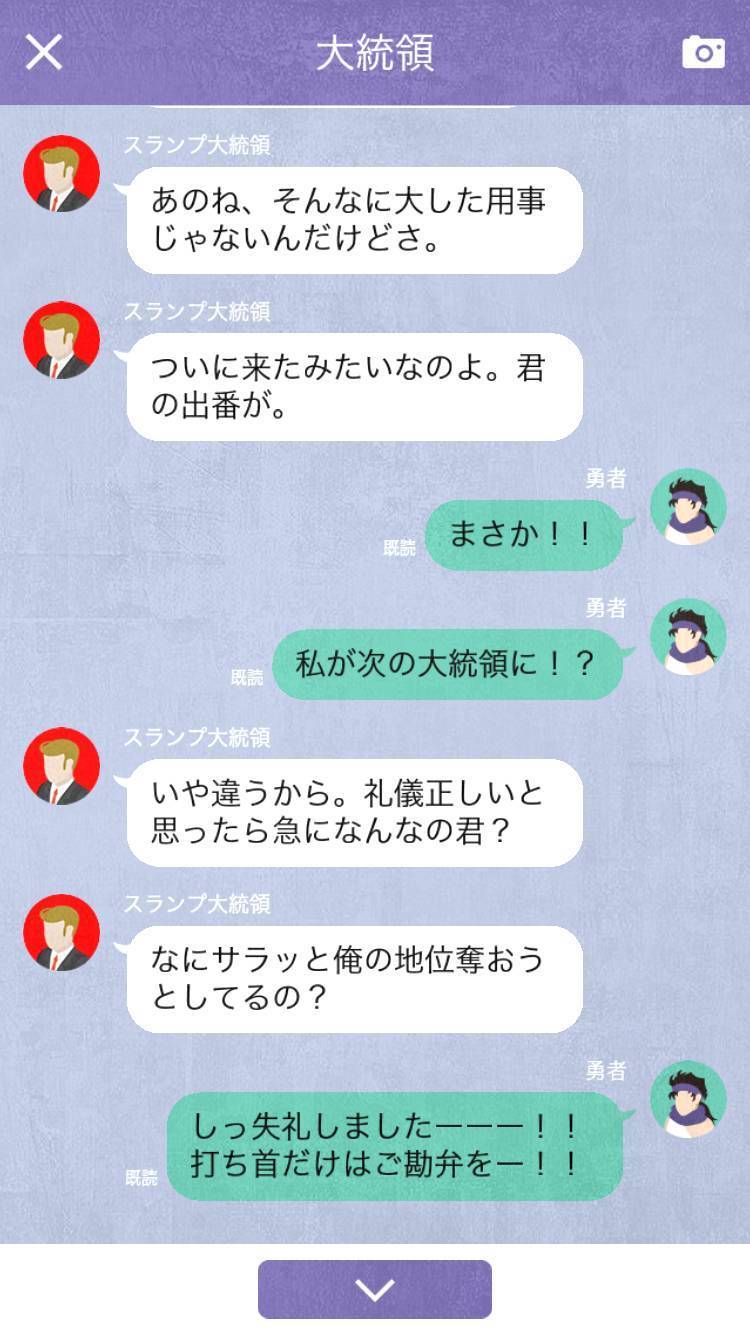Tap the camera icon in the header
This screenshot has height=1334, width=750.
(x=706, y=52)
